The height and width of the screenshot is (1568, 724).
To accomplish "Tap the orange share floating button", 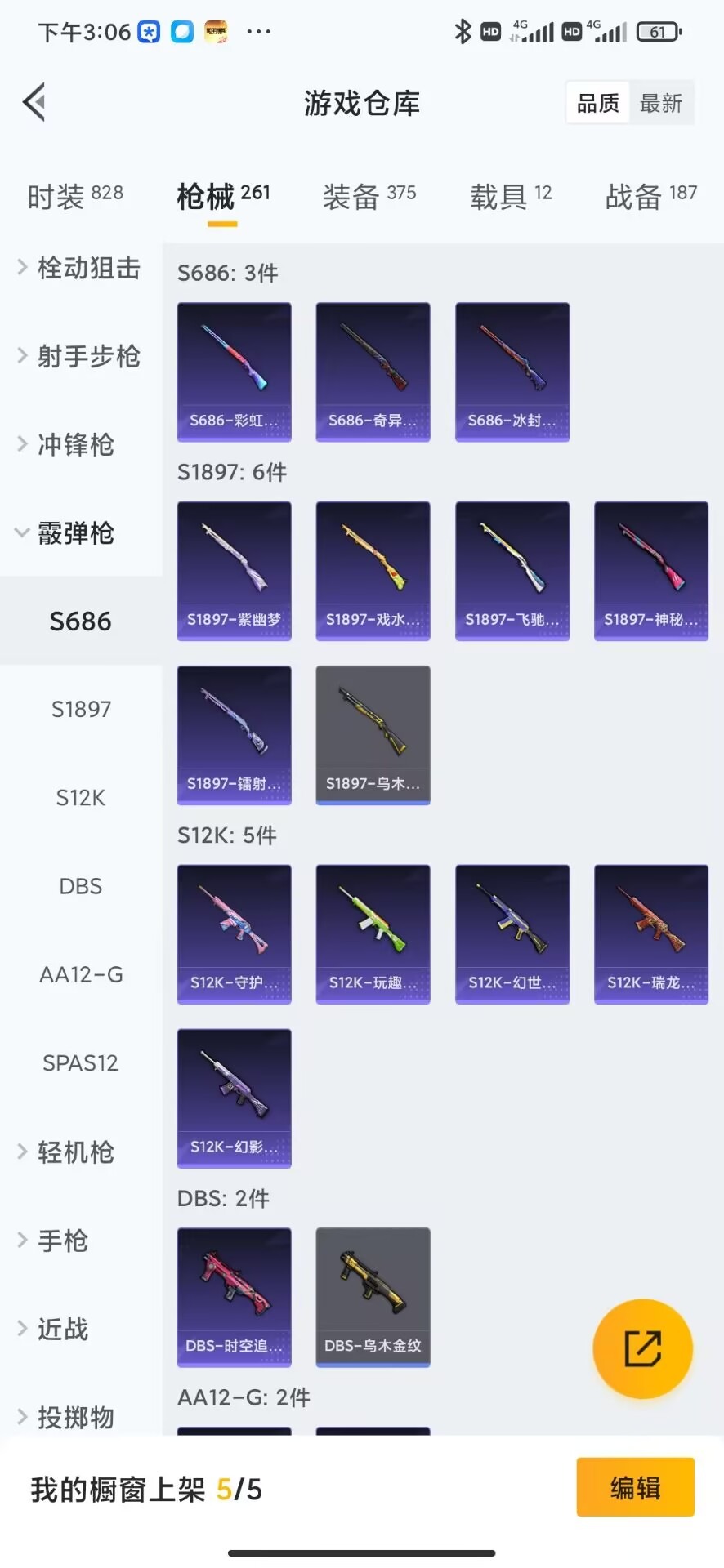I will point(642,1348).
